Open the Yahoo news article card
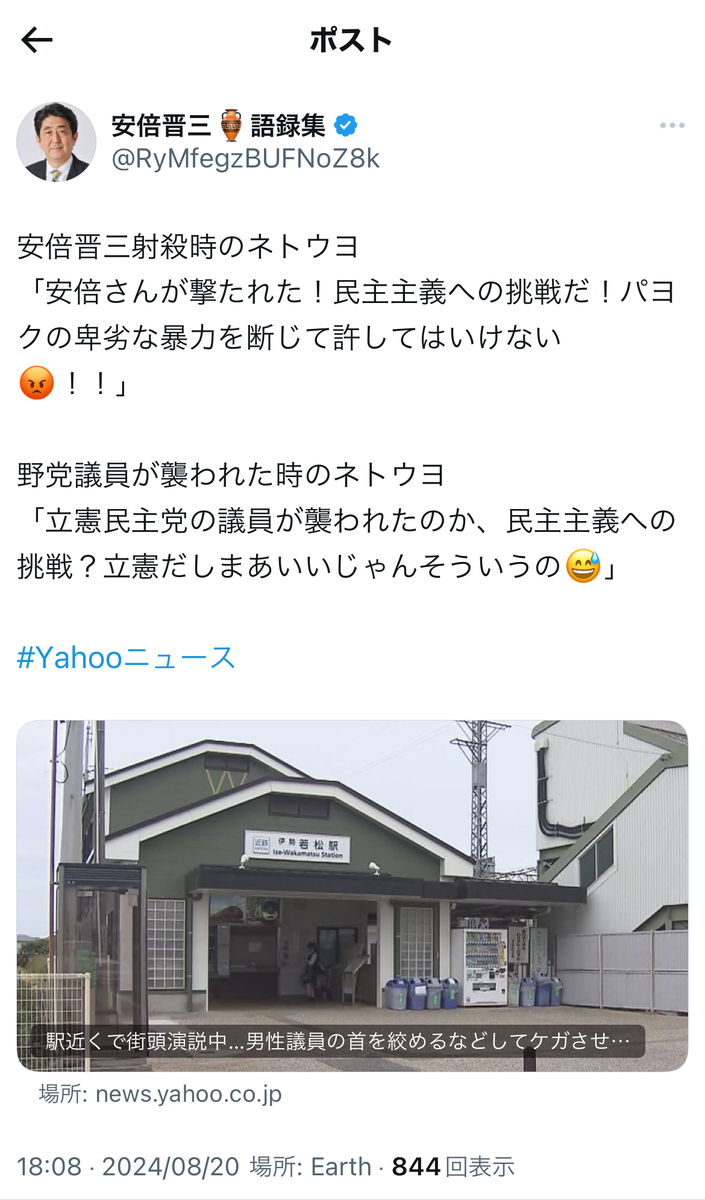Image resolution: width=705 pixels, height=1200 pixels. [x=352, y=895]
